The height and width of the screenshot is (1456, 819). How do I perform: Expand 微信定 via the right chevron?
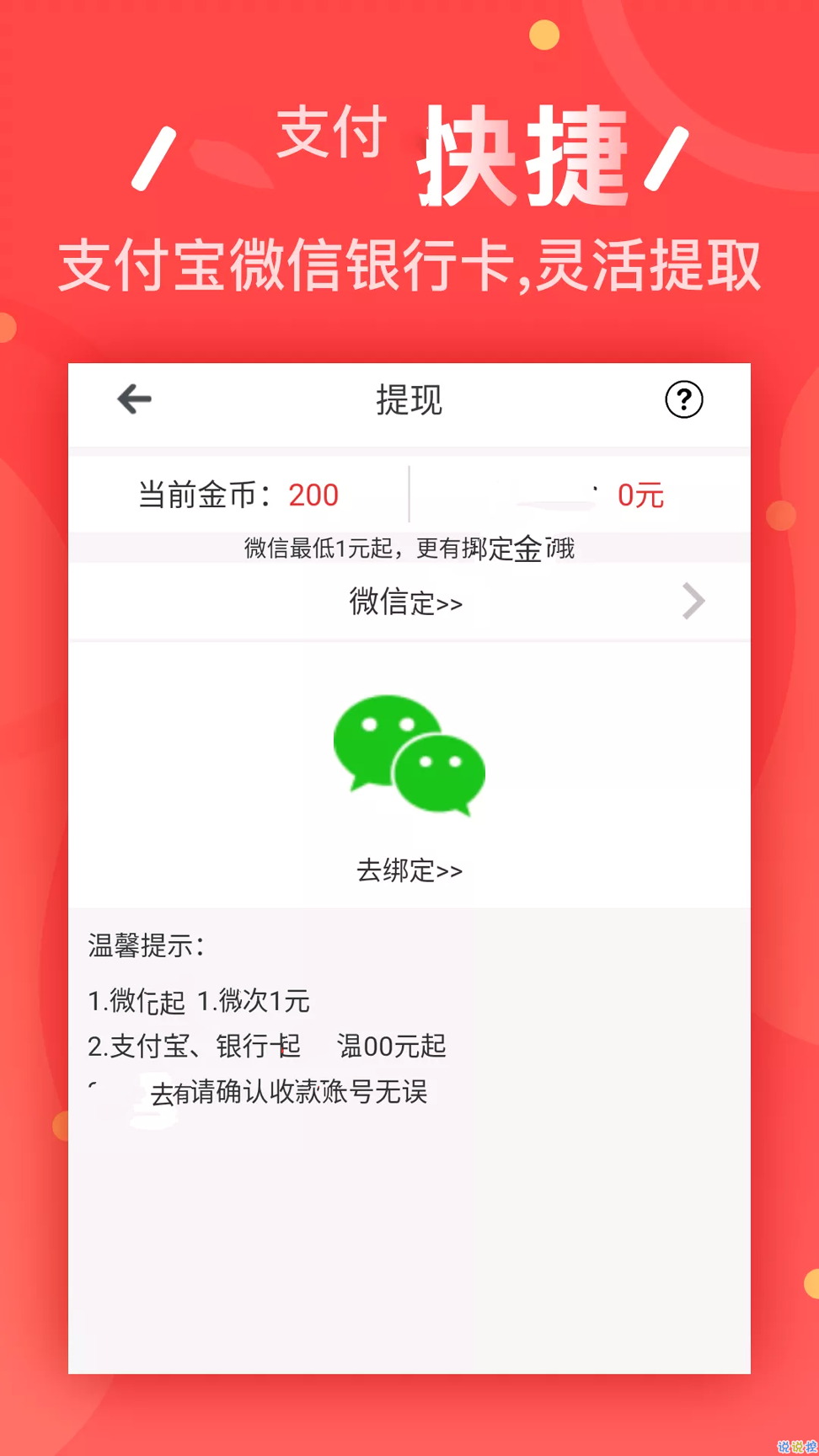pos(693,601)
